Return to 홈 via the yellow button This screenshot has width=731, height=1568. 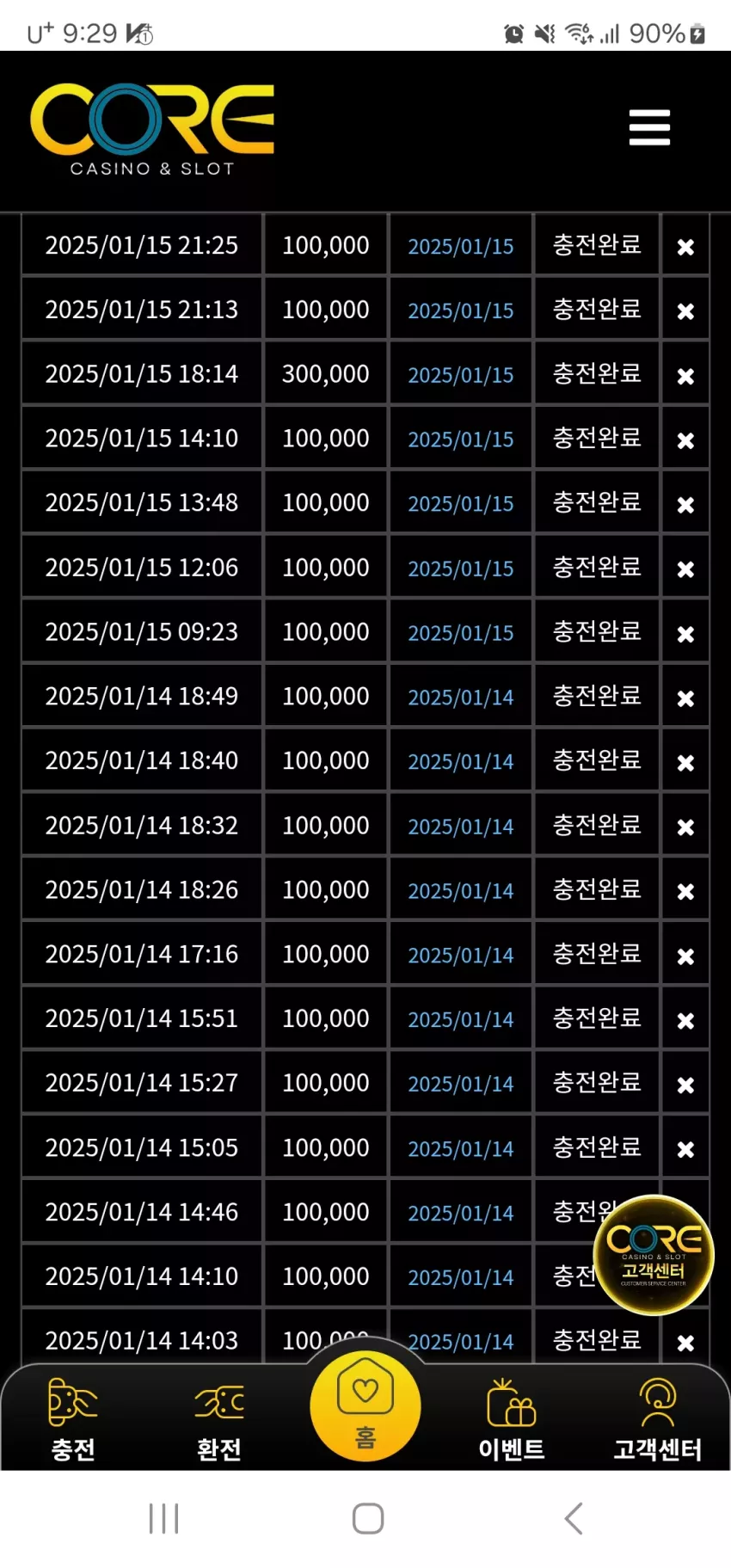click(365, 1405)
